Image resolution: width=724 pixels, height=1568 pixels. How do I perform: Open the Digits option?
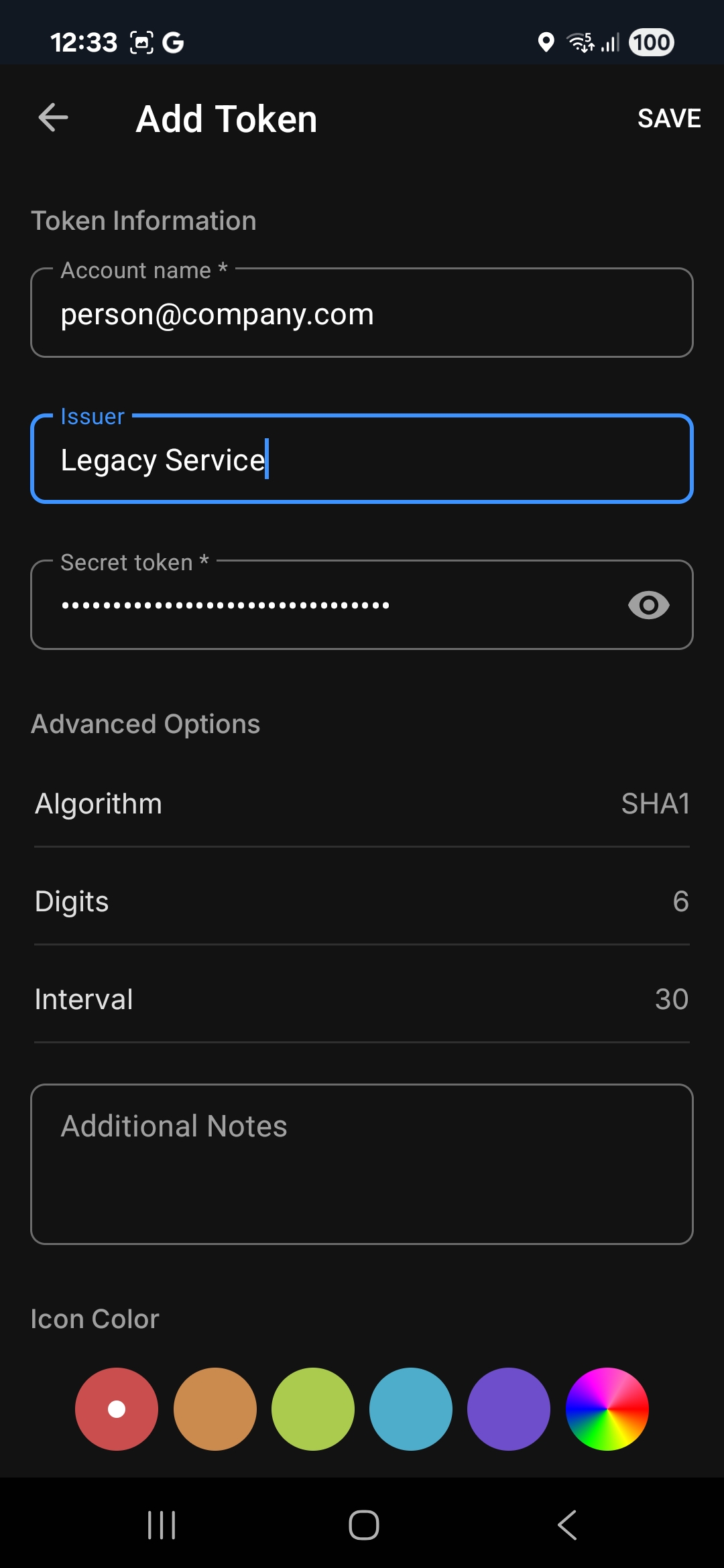(362, 901)
